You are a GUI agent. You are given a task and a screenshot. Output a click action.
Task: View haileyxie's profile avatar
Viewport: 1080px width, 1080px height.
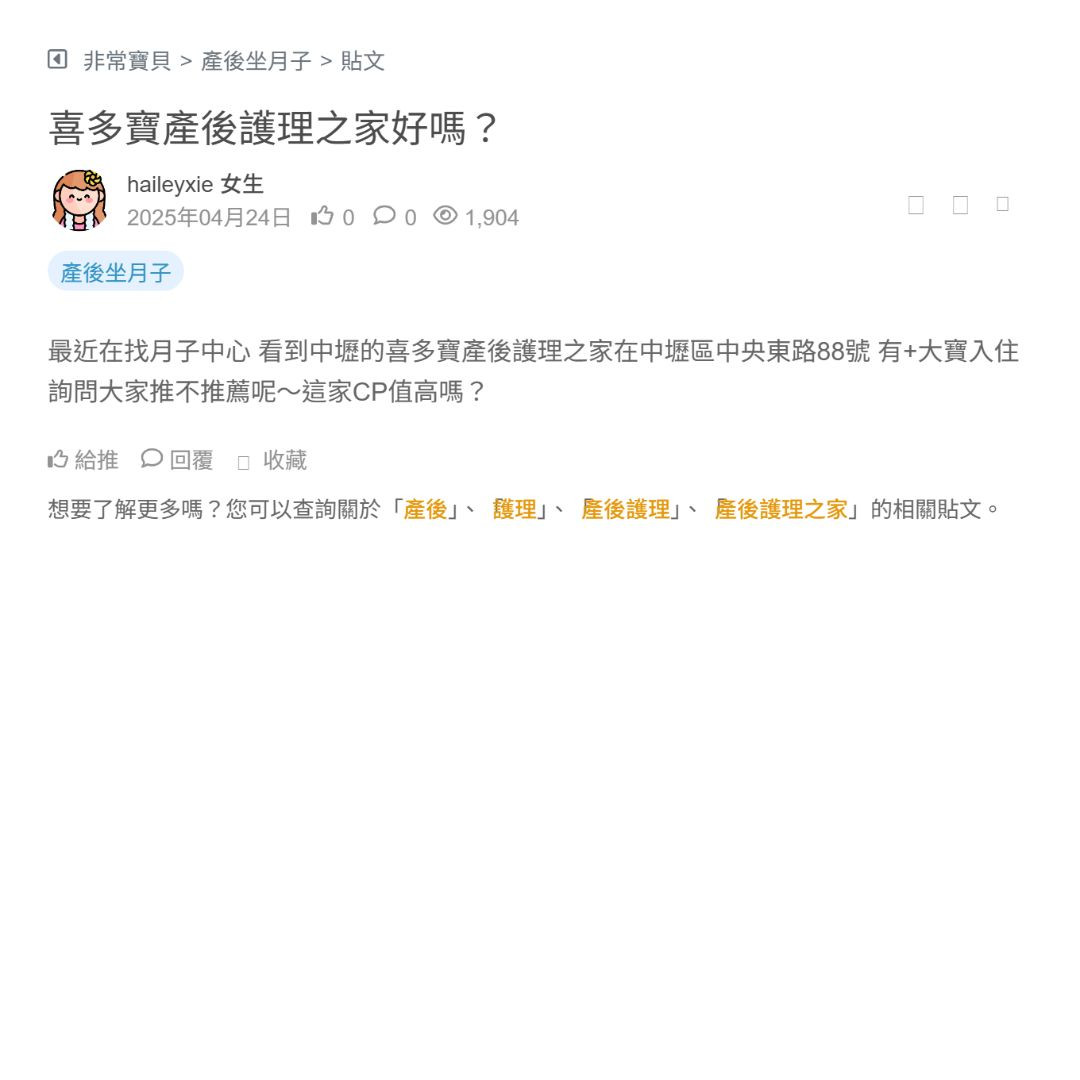tap(79, 200)
